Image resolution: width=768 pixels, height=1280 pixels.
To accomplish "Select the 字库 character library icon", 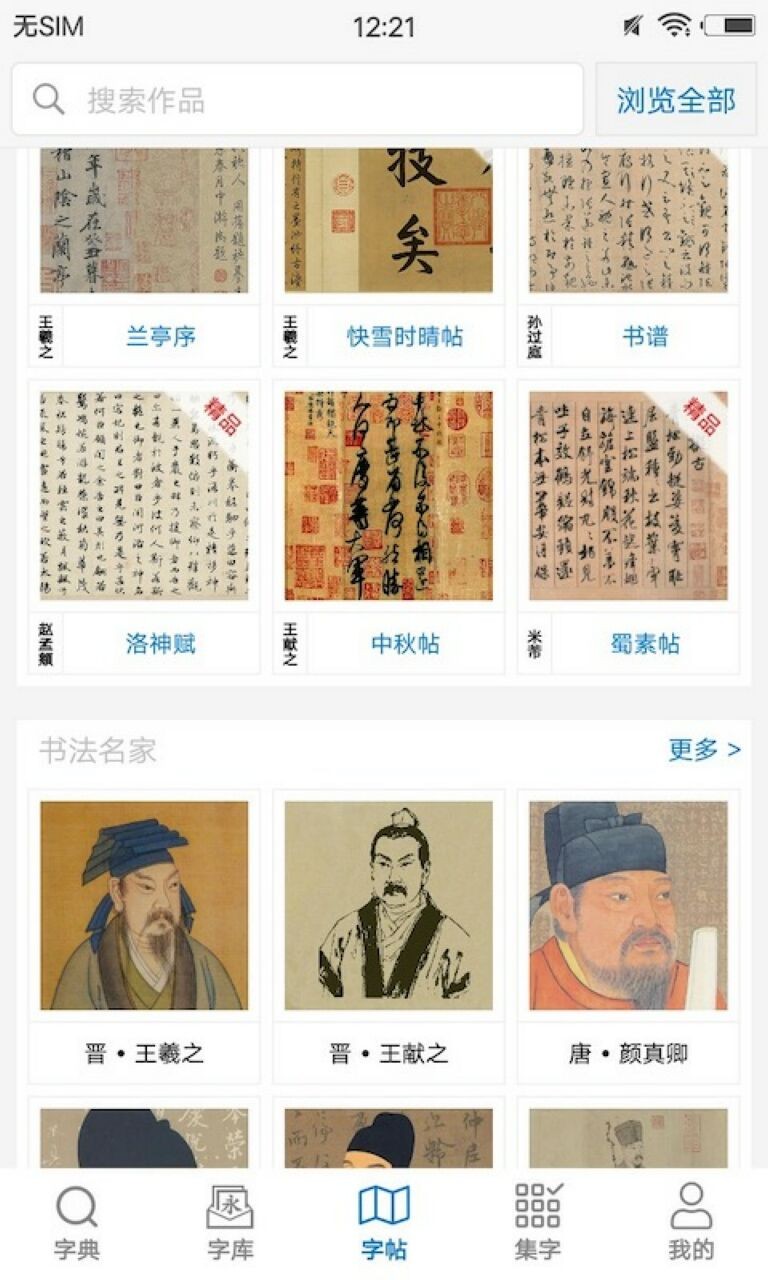I will pos(229,1218).
